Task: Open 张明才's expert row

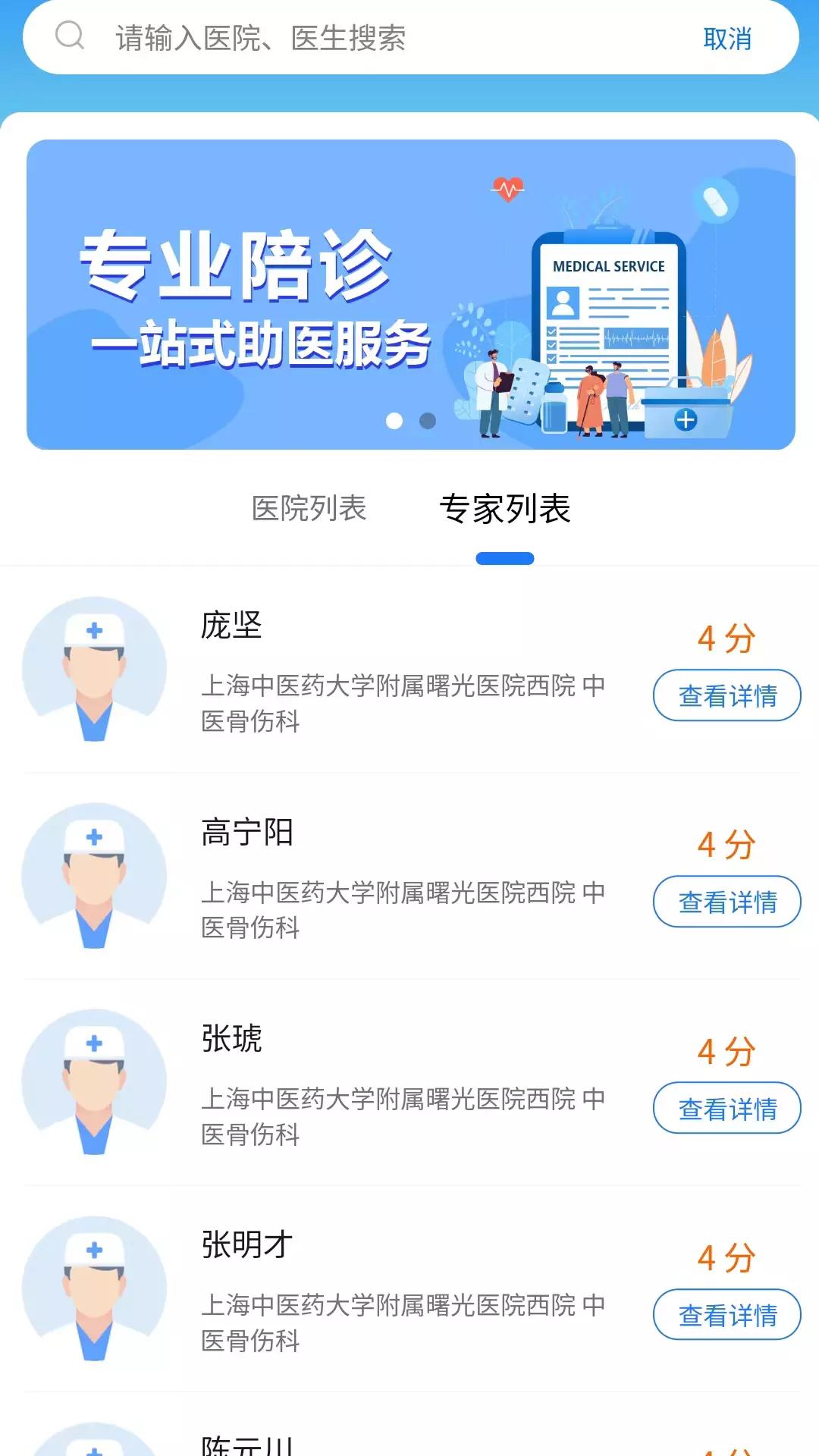Action: 409,1288
